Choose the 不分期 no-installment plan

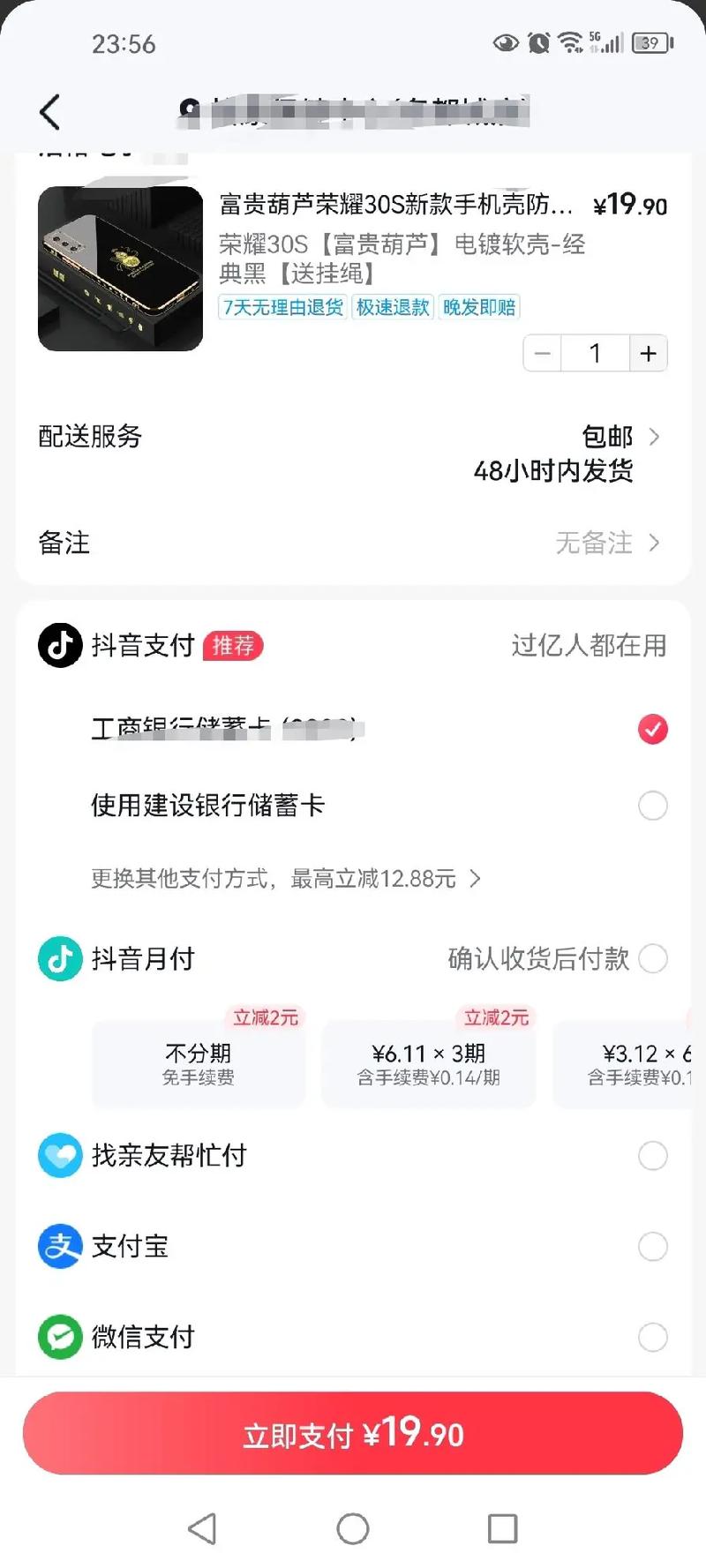point(199,1063)
